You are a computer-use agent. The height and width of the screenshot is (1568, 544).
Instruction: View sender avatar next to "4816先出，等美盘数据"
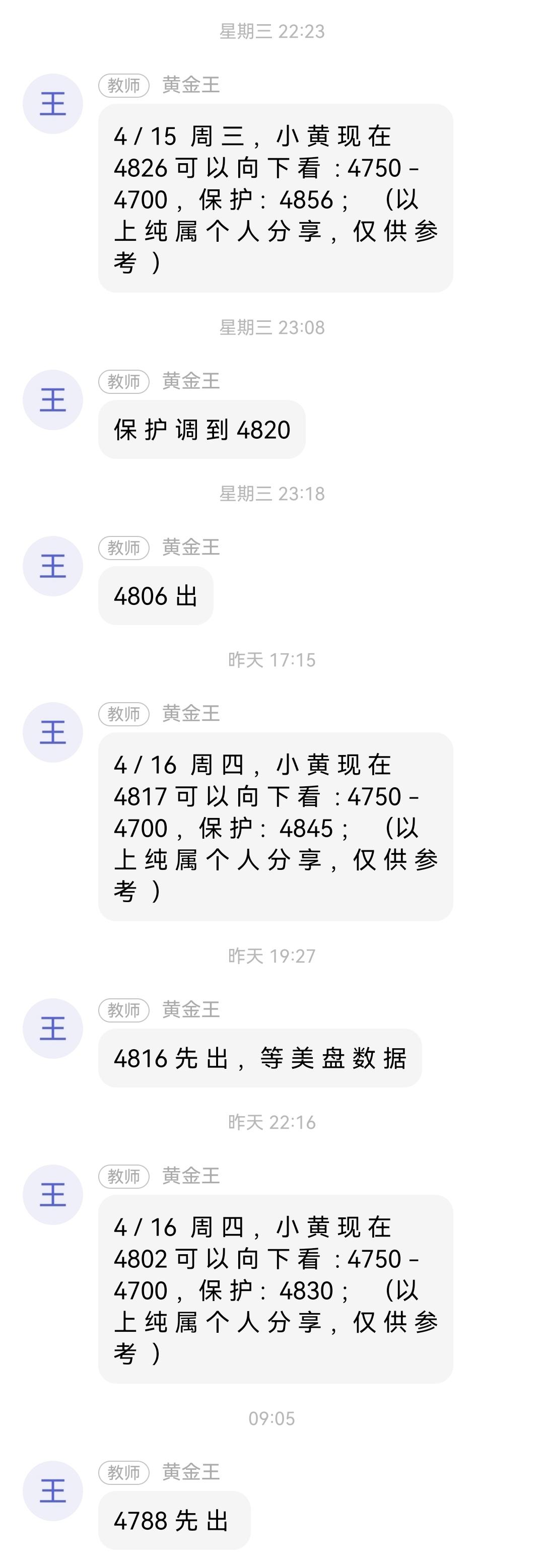coord(53,1029)
